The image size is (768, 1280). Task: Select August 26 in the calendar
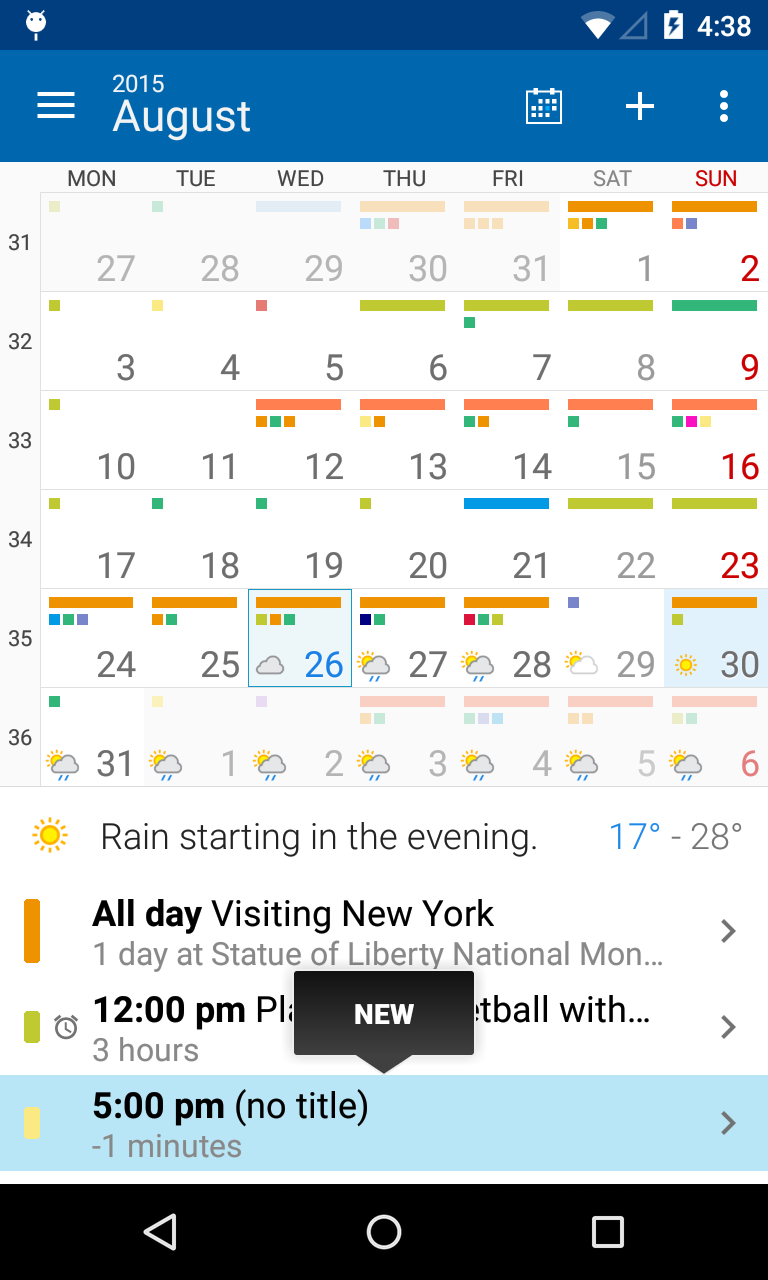pos(300,638)
